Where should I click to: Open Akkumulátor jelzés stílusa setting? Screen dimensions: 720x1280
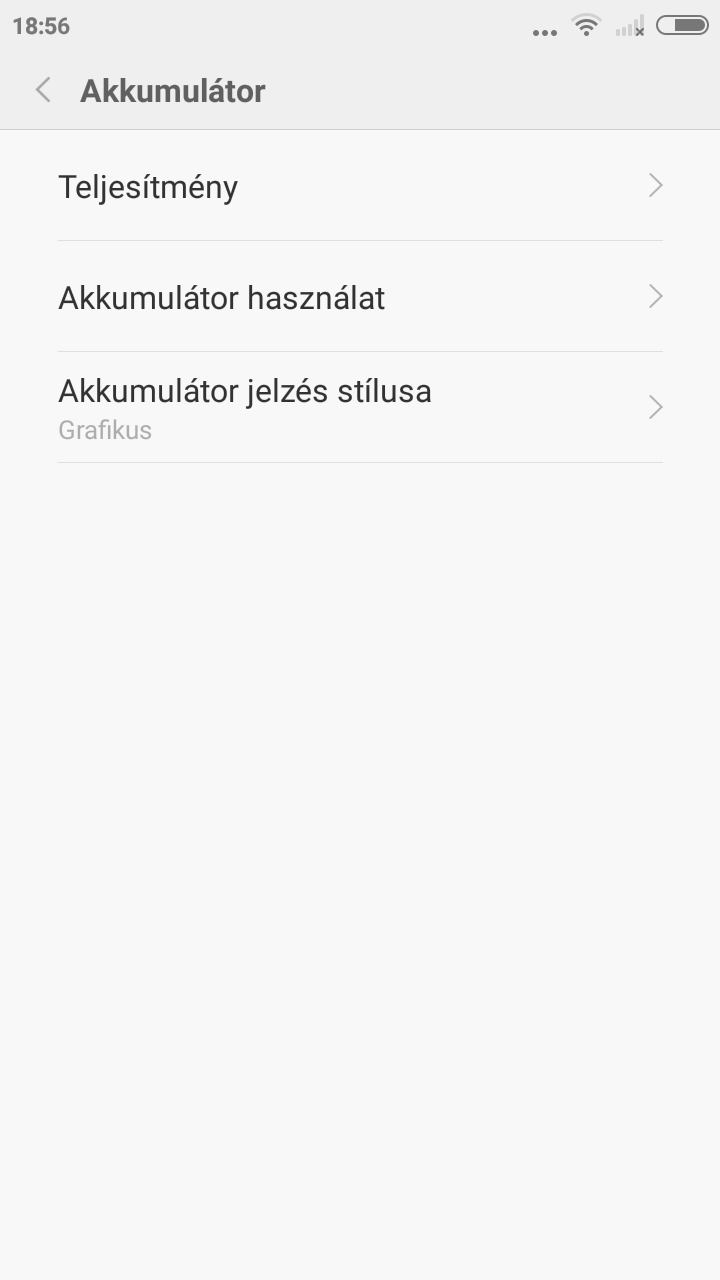pos(360,407)
